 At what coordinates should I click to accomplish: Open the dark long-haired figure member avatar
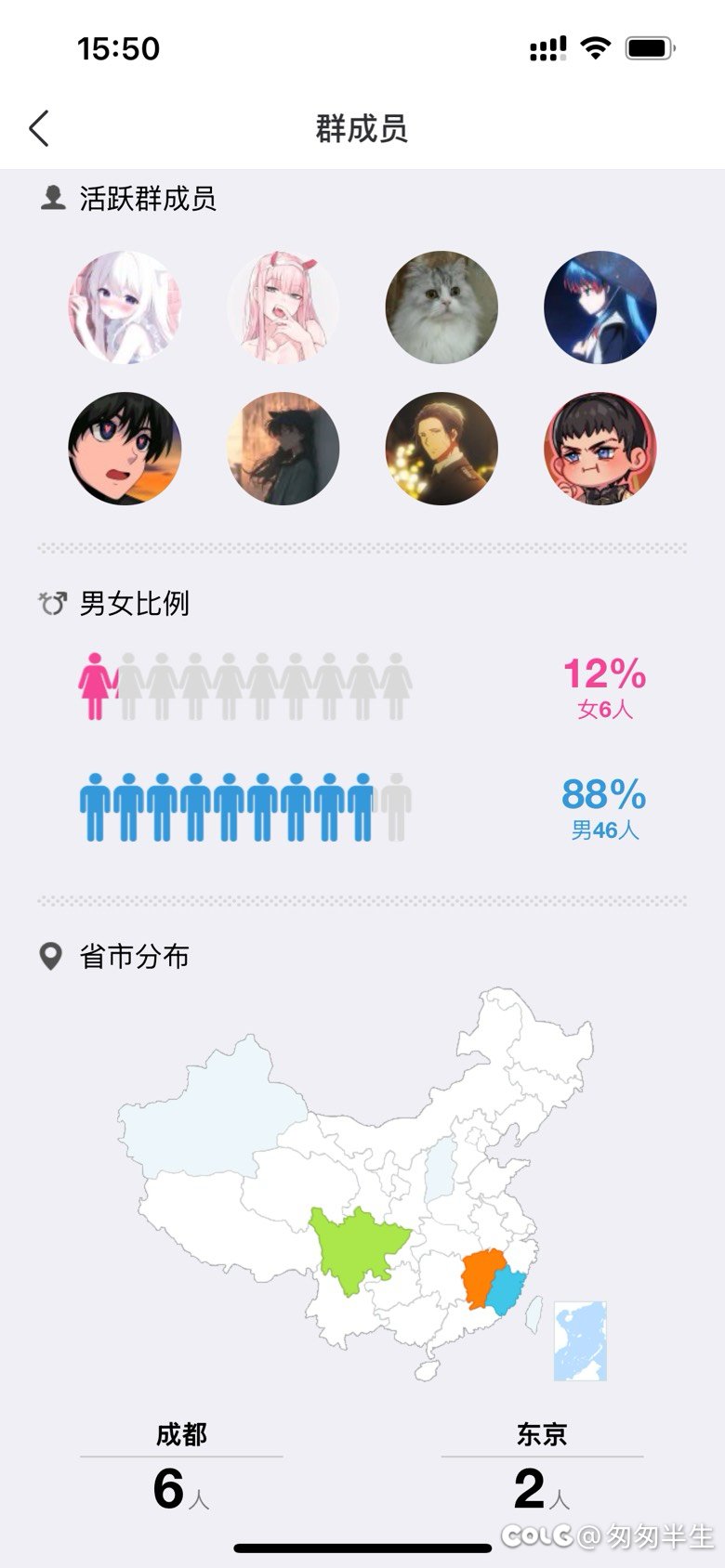(x=283, y=449)
